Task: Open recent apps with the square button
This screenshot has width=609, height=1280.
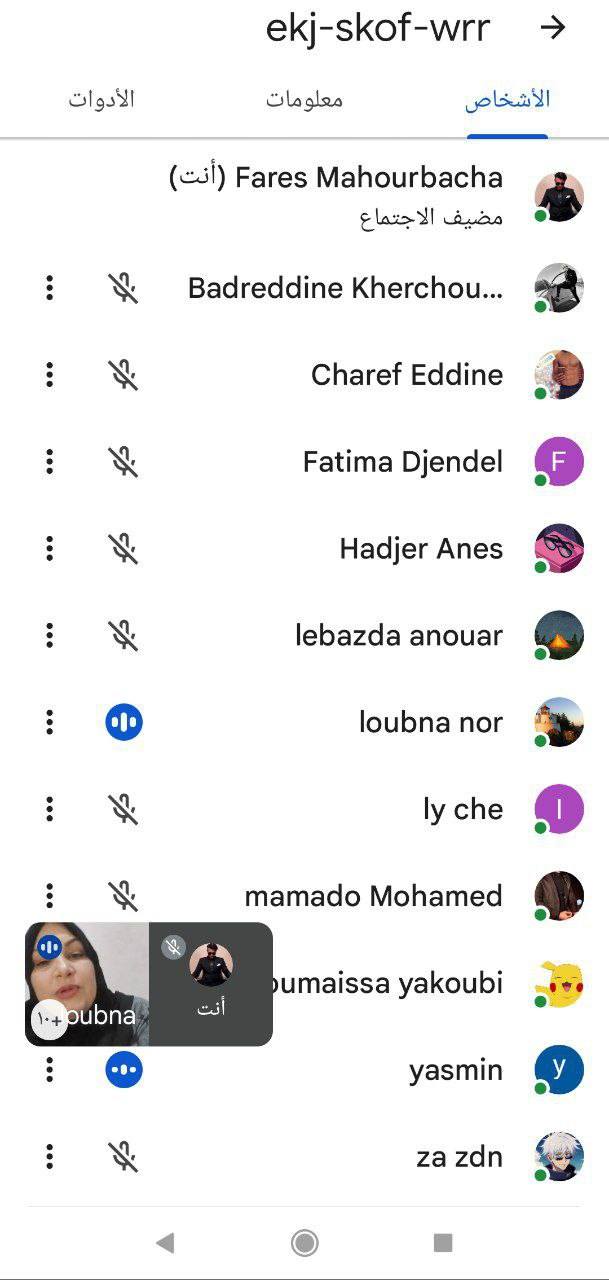Action: 443,1242
